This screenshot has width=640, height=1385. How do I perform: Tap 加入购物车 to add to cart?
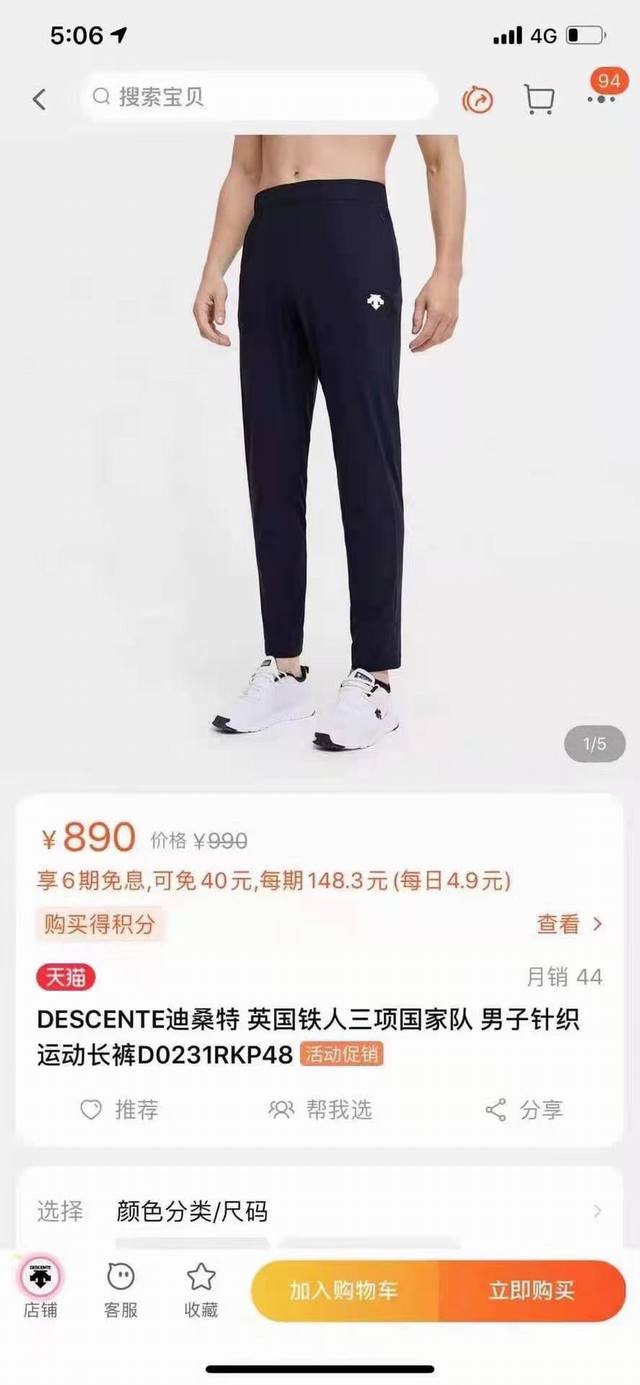coord(343,1290)
